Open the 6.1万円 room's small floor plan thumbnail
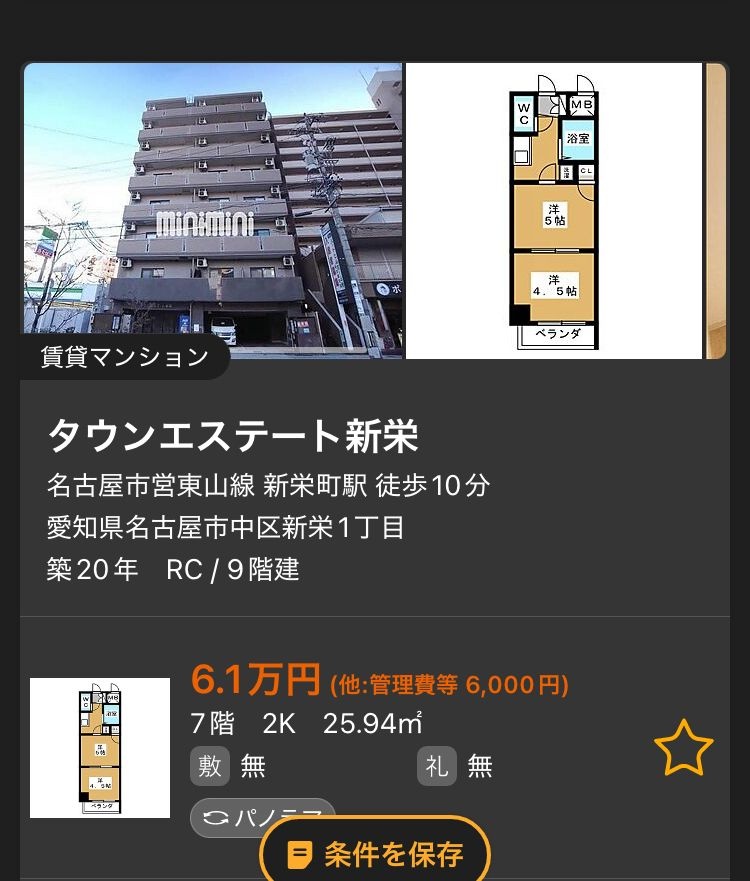This screenshot has width=750, height=881. tap(100, 748)
